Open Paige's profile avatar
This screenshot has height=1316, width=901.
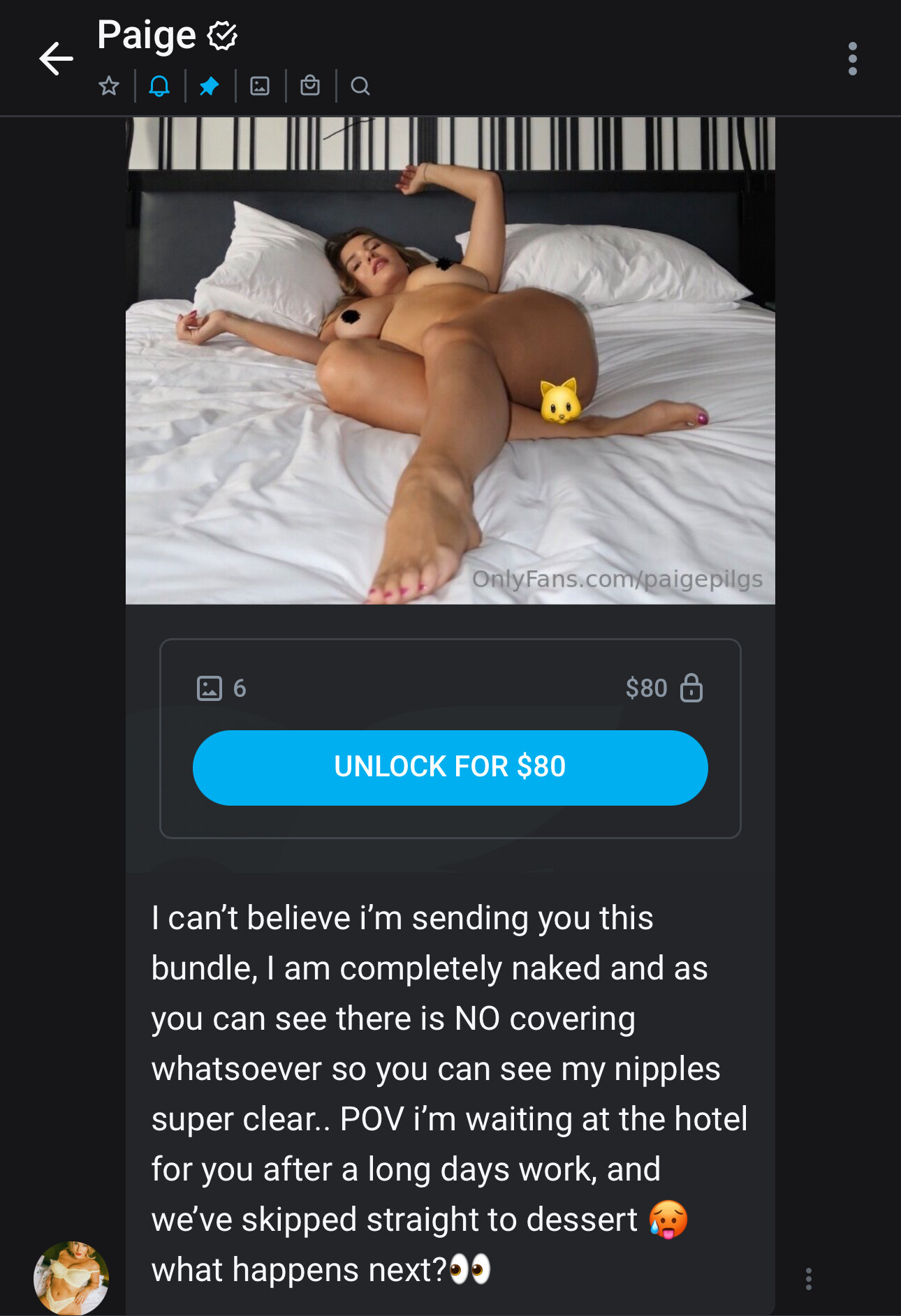coord(71,1278)
